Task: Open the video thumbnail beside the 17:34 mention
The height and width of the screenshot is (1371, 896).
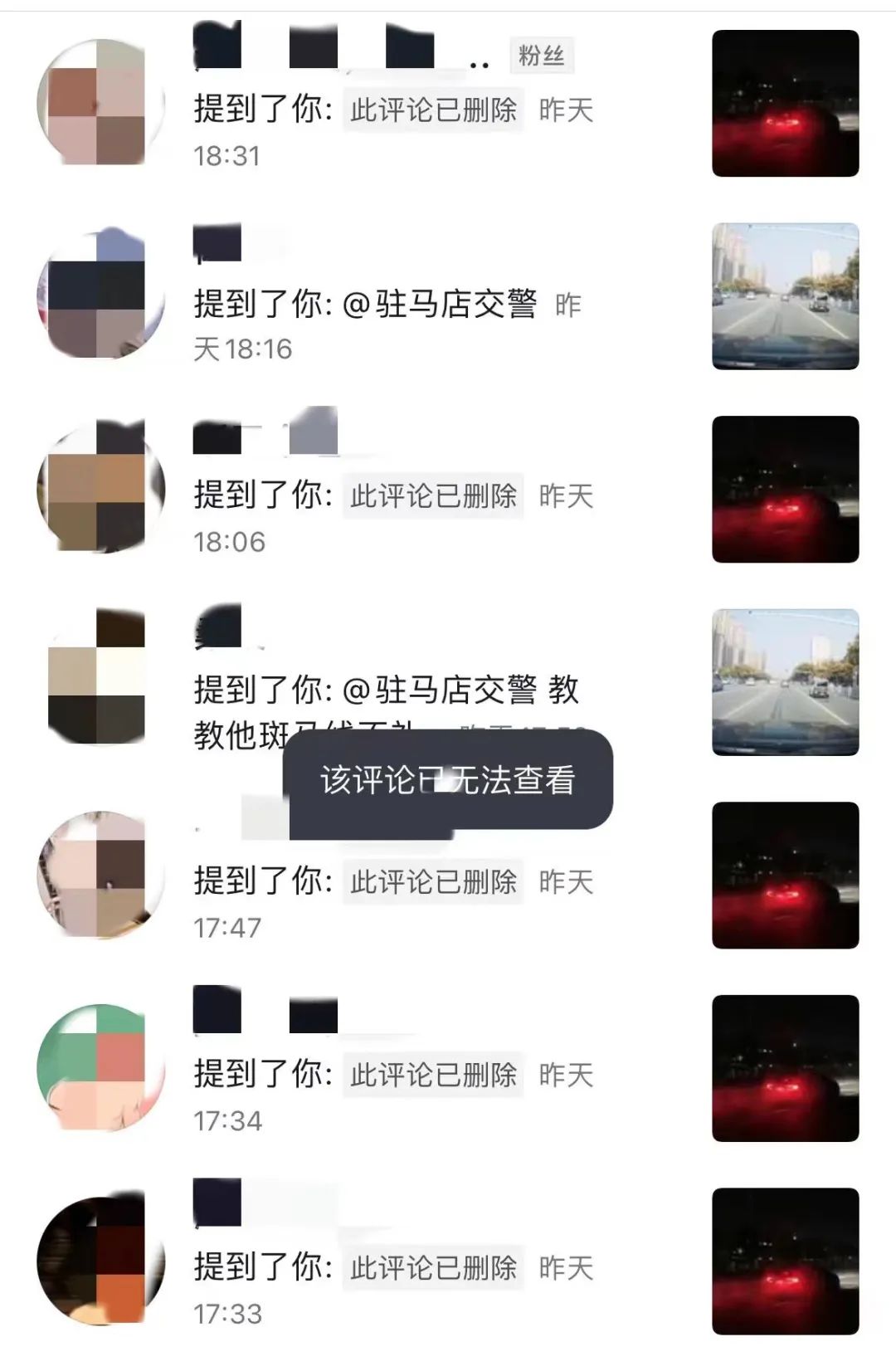Action: click(785, 1068)
